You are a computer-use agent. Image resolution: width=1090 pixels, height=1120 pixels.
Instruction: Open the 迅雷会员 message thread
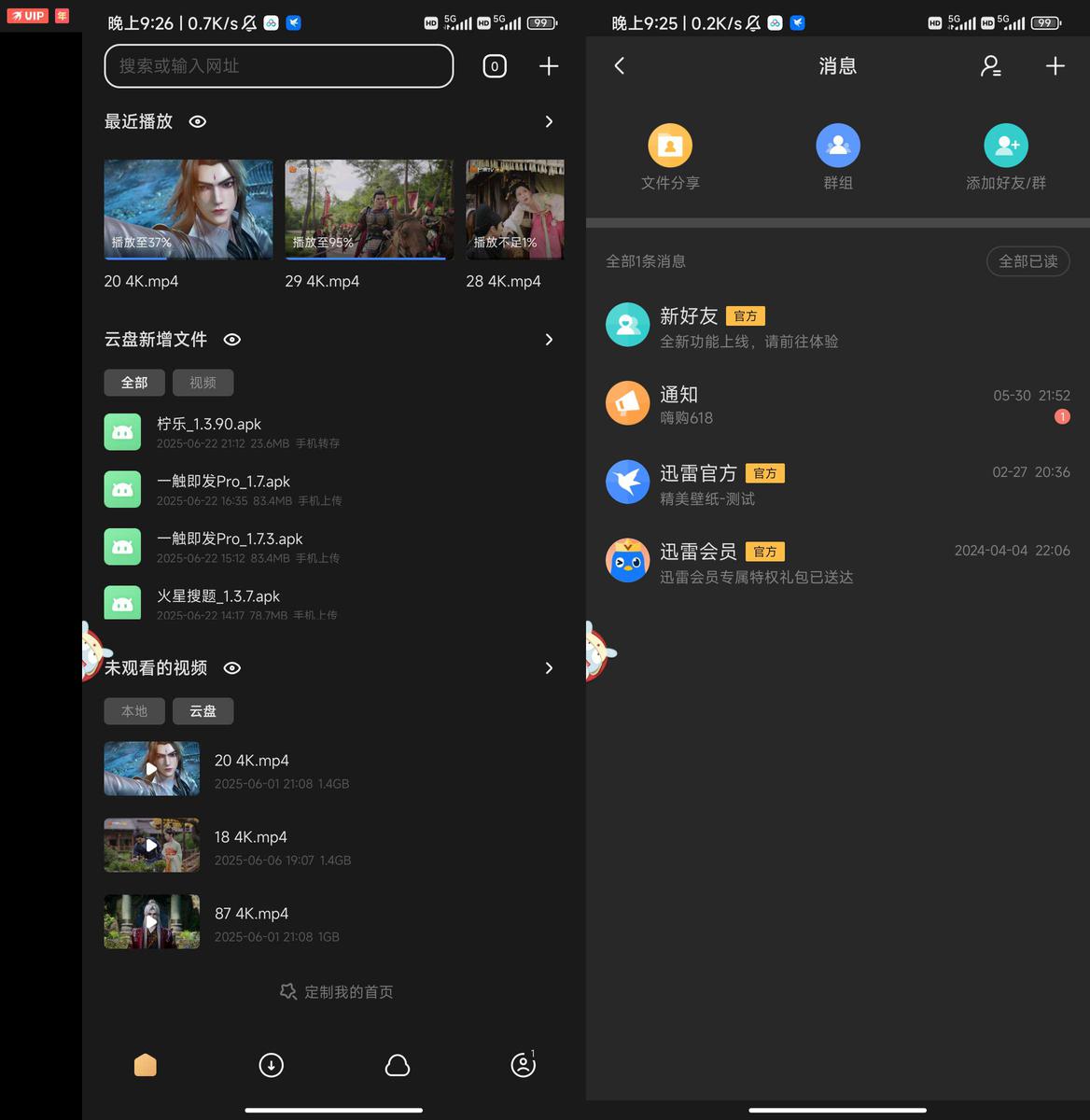[838, 562]
